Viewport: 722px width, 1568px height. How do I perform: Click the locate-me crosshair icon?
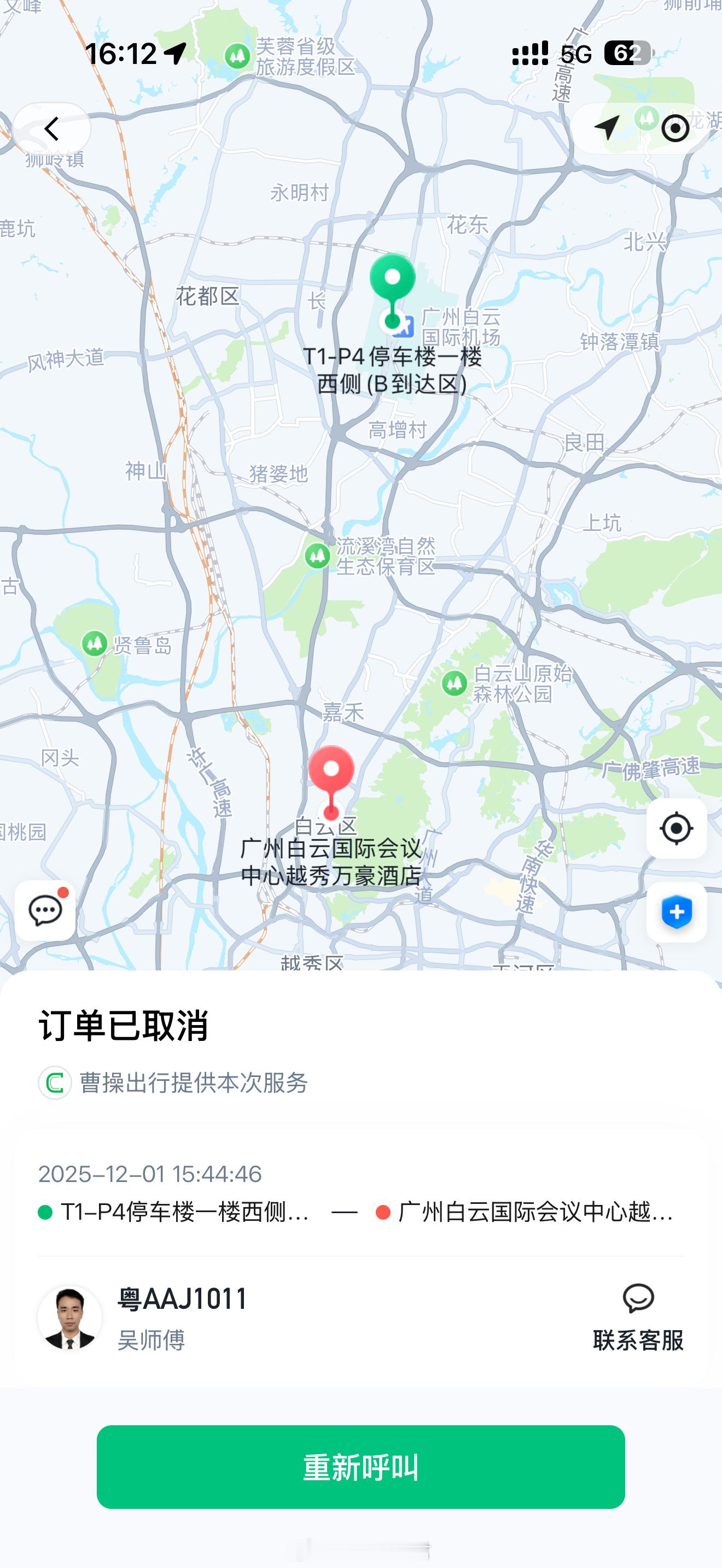pos(677,827)
